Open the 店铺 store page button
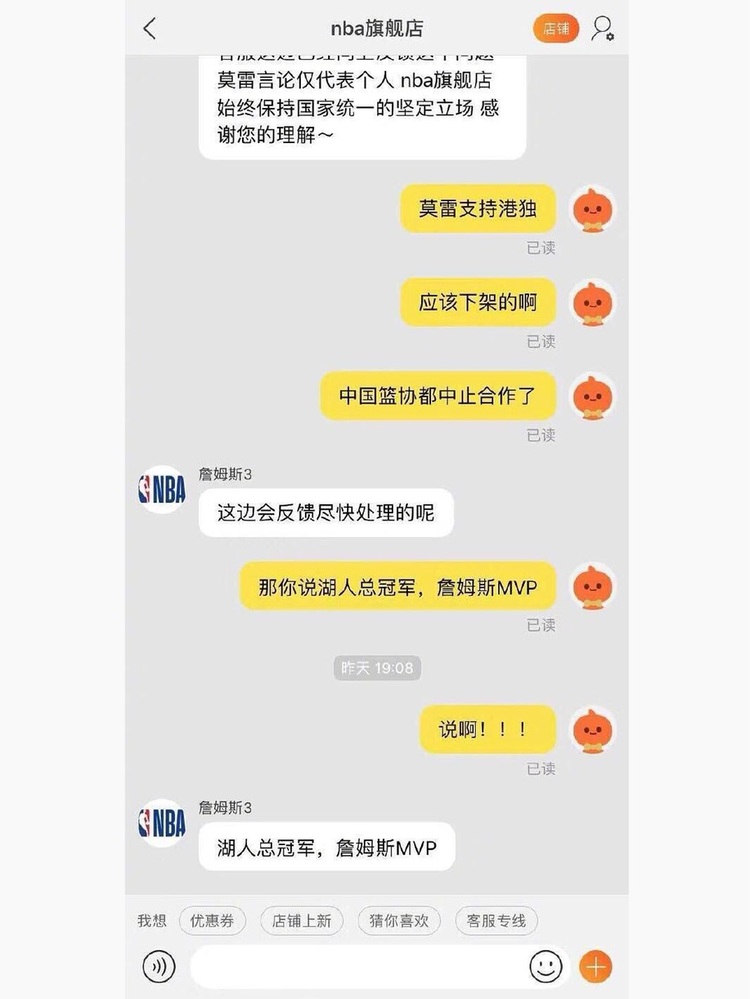The image size is (750, 999). point(556,28)
